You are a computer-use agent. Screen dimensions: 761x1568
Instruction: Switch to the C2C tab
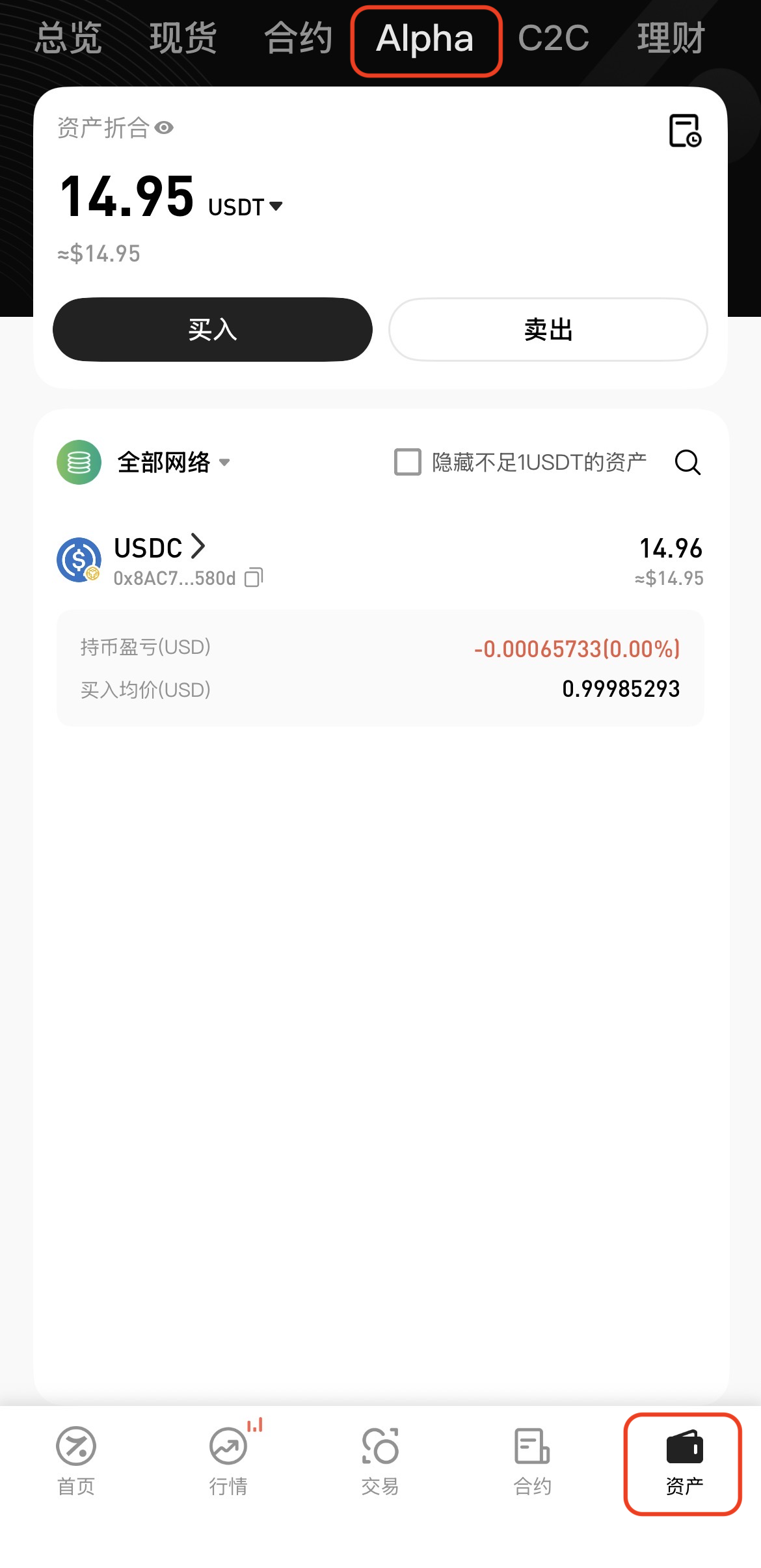tap(554, 38)
